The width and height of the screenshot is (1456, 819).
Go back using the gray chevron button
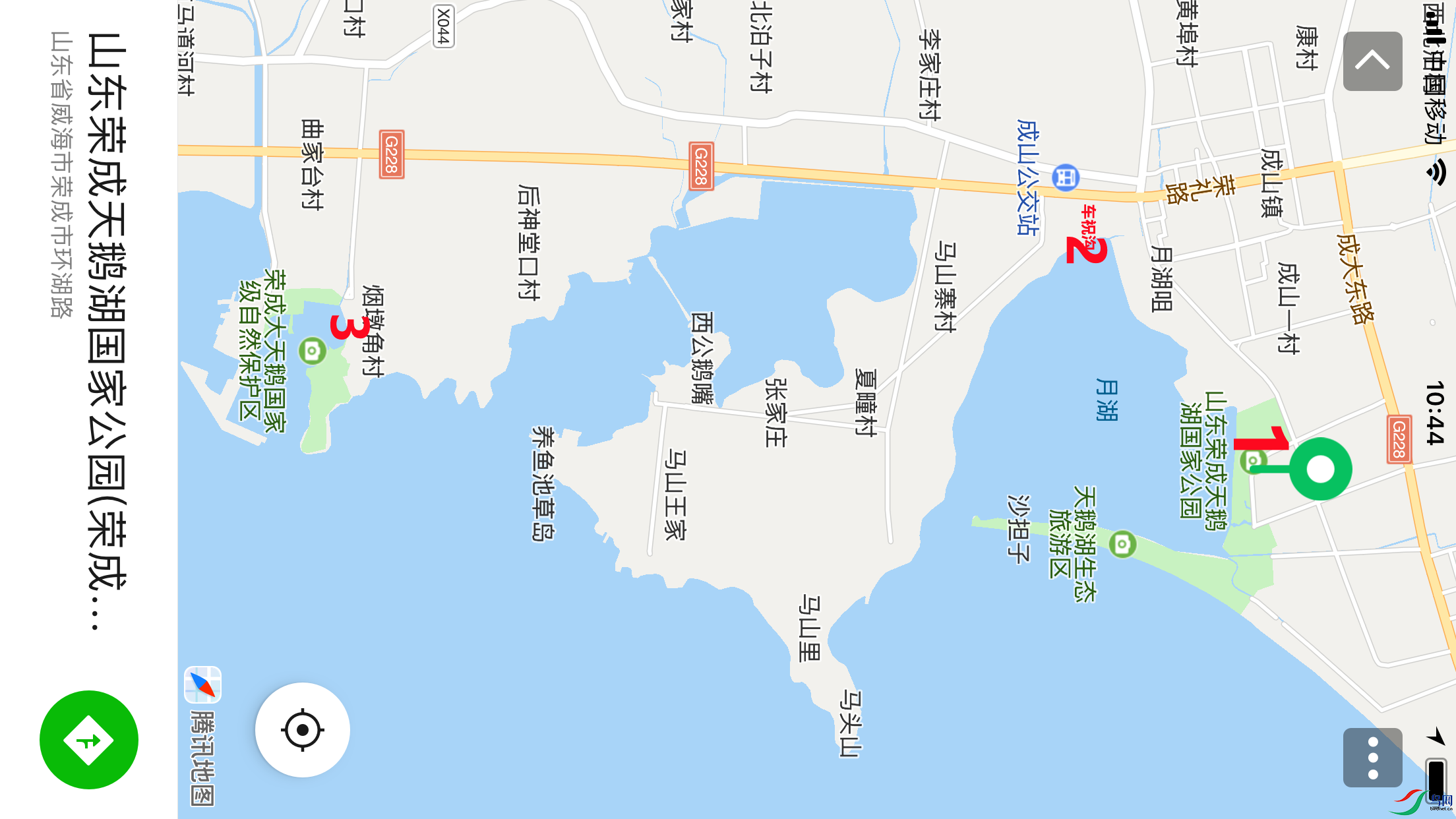(x=1372, y=61)
